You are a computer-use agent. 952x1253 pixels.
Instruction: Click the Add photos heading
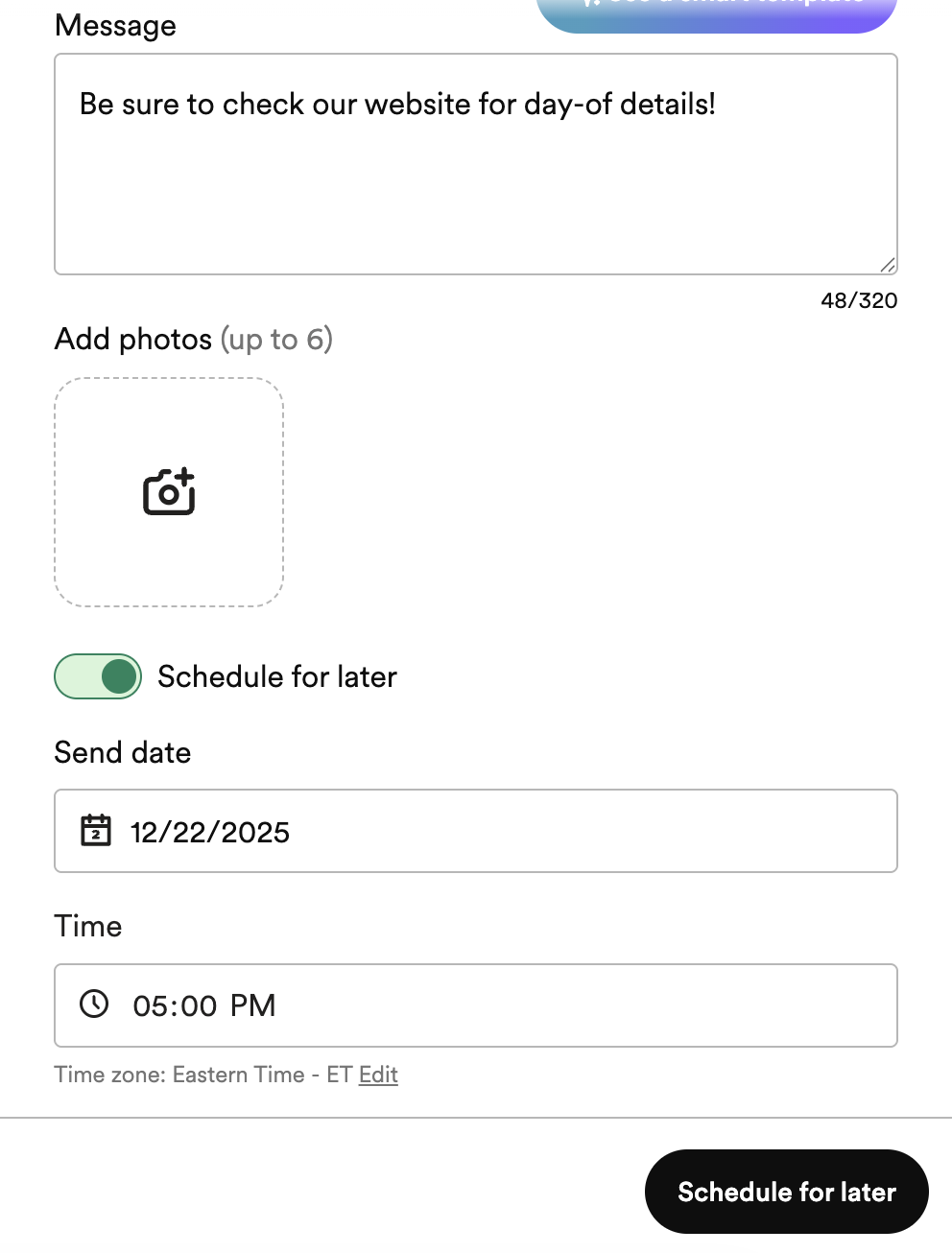132,339
